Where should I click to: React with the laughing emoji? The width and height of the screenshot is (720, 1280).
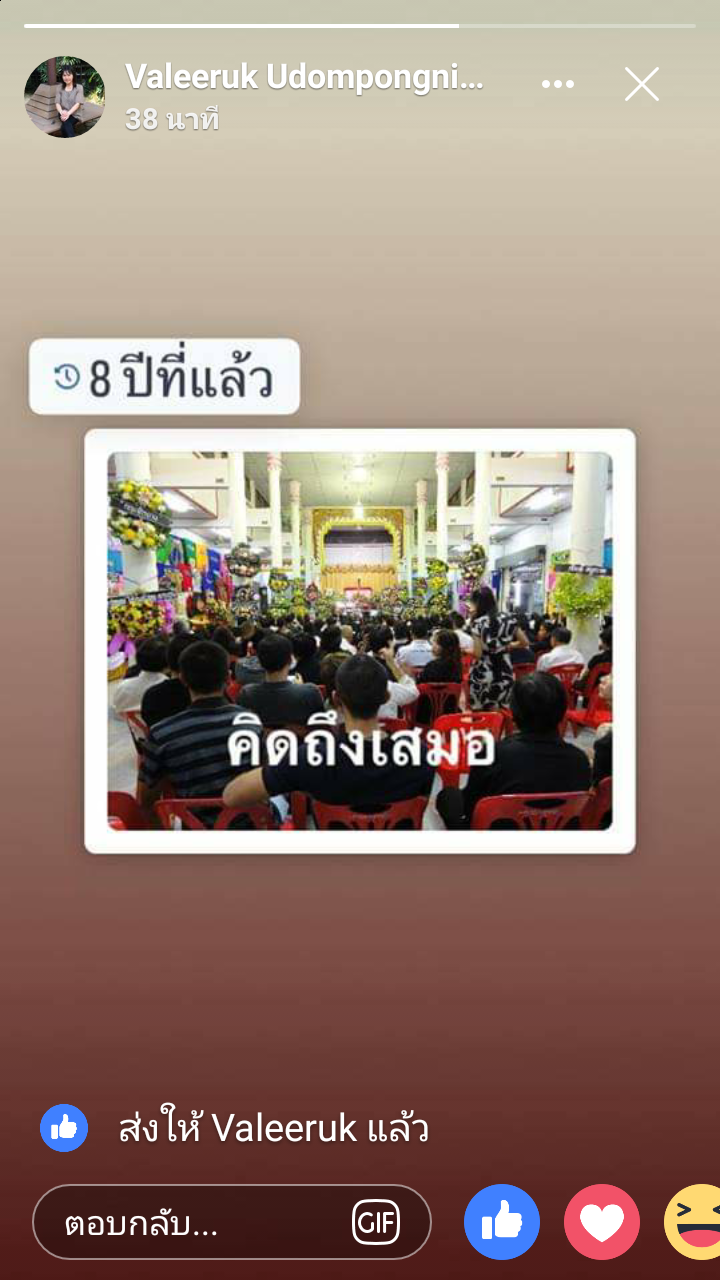(x=697, y=1222)
